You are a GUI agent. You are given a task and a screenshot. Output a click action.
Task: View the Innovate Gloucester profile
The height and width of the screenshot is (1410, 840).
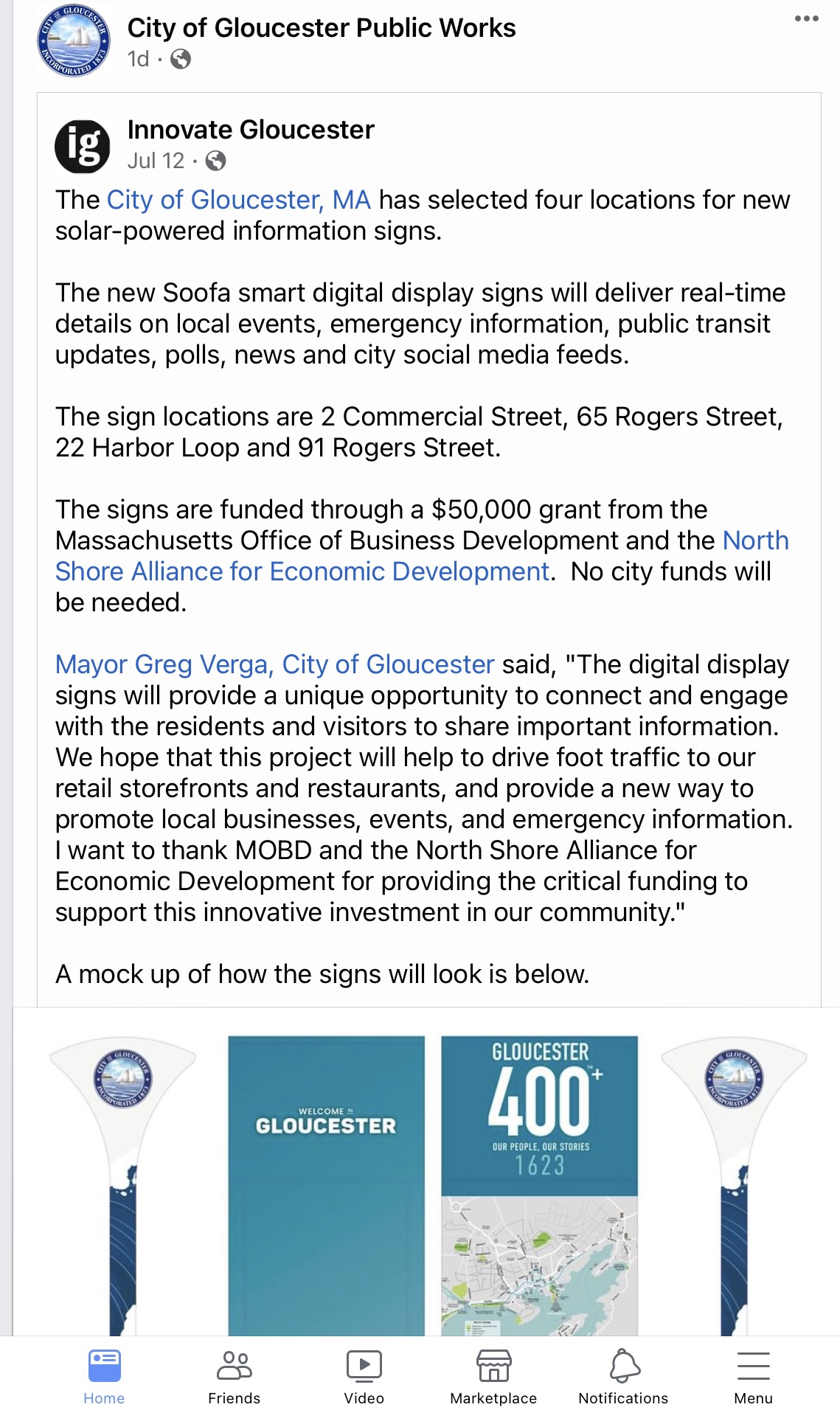point(250,130)
